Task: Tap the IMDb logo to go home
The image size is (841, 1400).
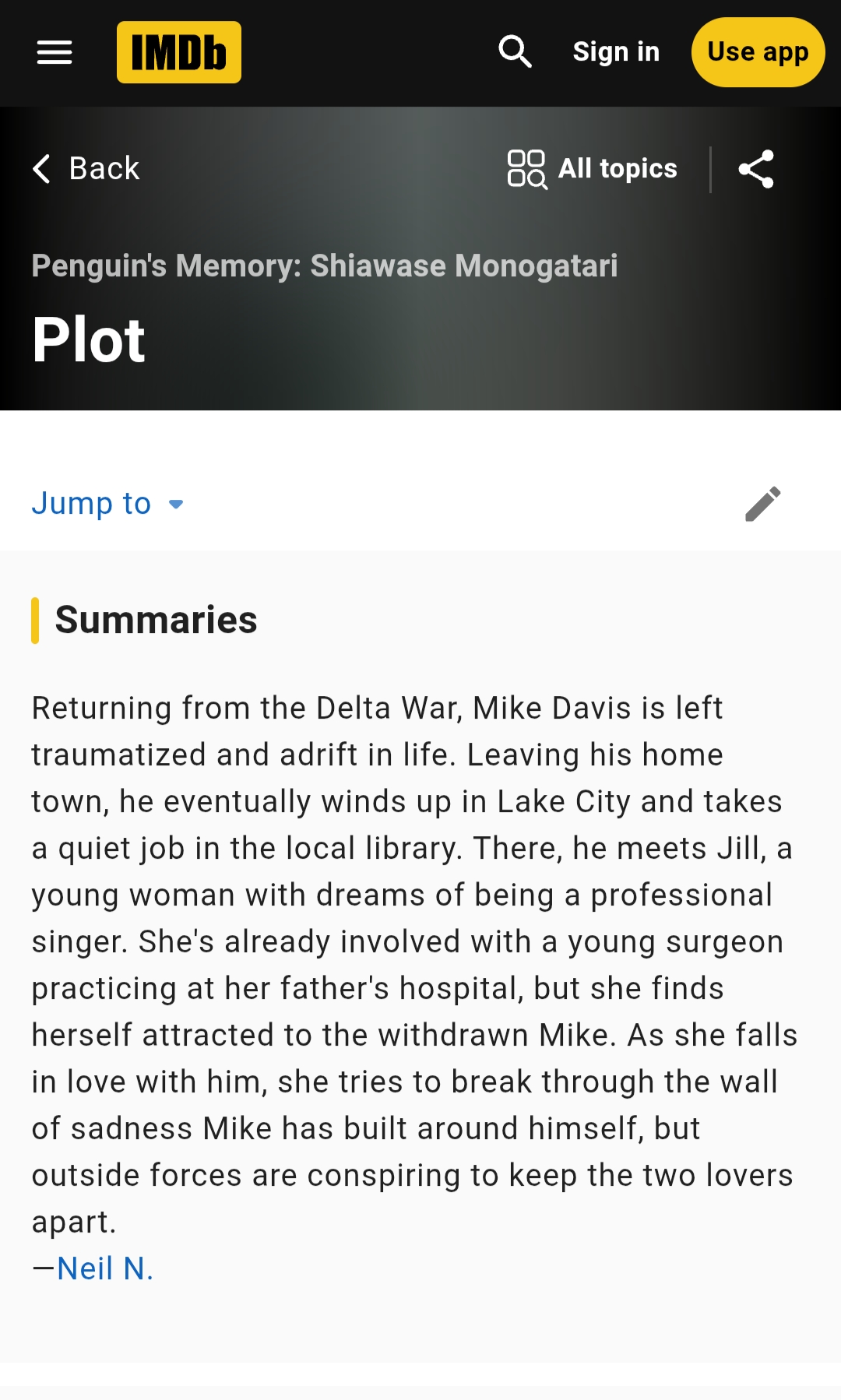Action: pyautogui.click(x=179, y=52)
